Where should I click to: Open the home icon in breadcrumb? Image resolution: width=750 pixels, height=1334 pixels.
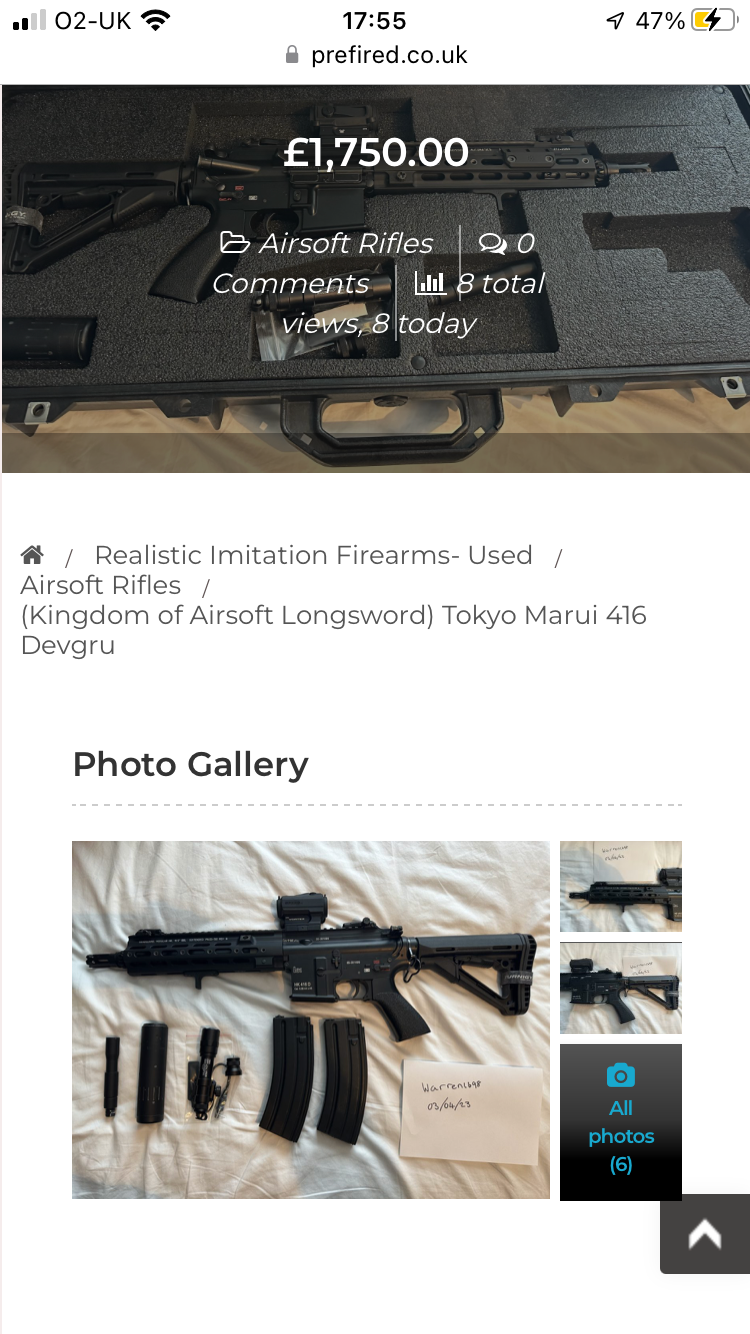click(x=32, y=555)
